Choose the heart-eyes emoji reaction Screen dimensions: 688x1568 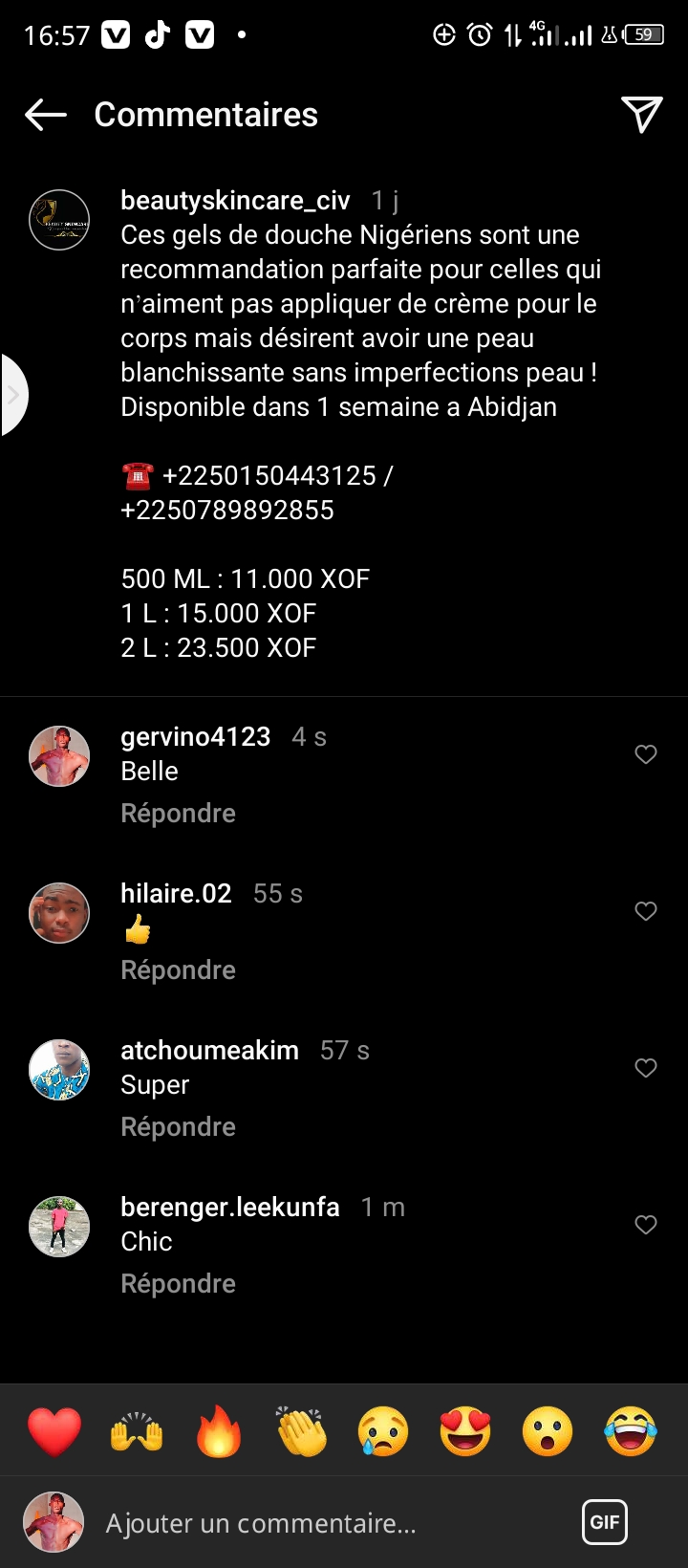pyautogui.click(x=465, y=1431)
